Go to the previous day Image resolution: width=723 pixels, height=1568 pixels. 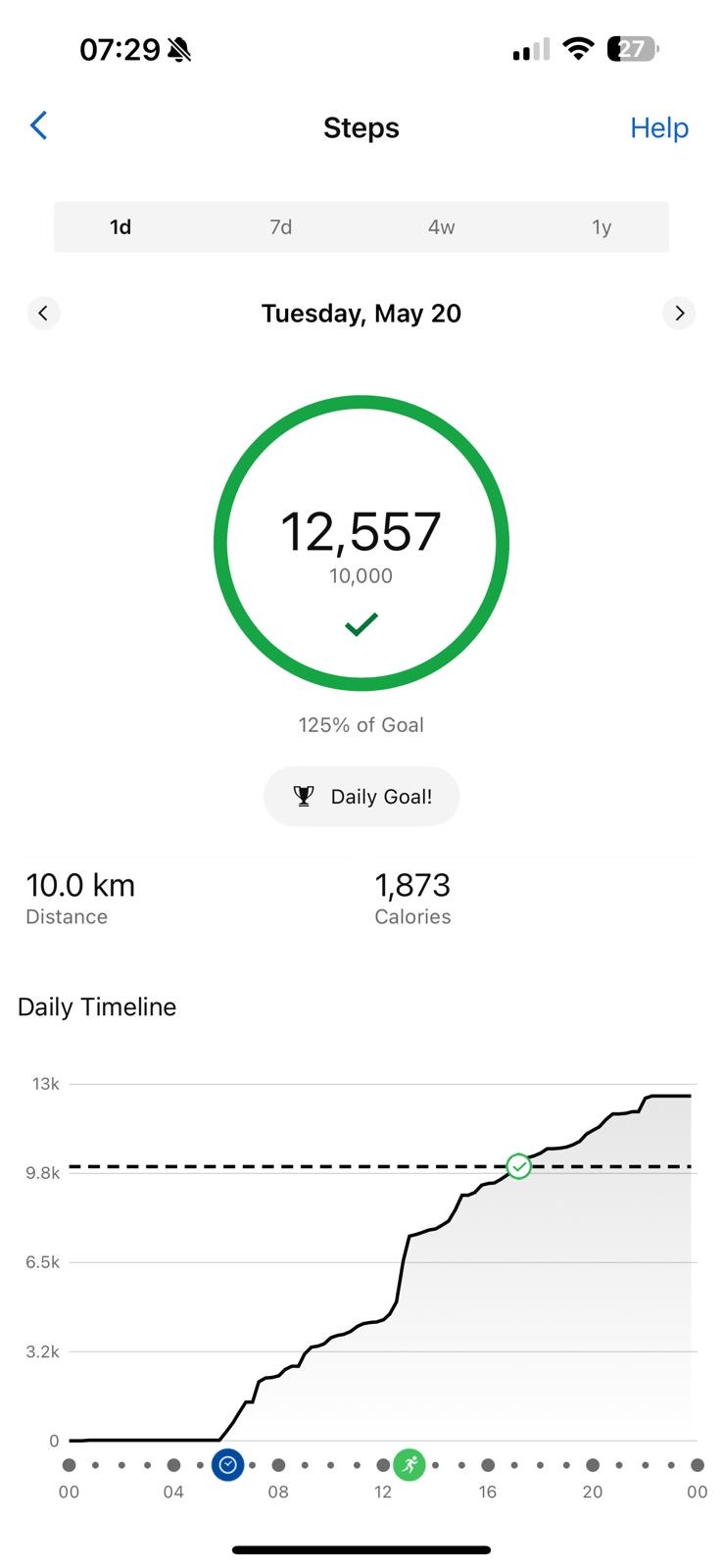(x=43, y=314)
